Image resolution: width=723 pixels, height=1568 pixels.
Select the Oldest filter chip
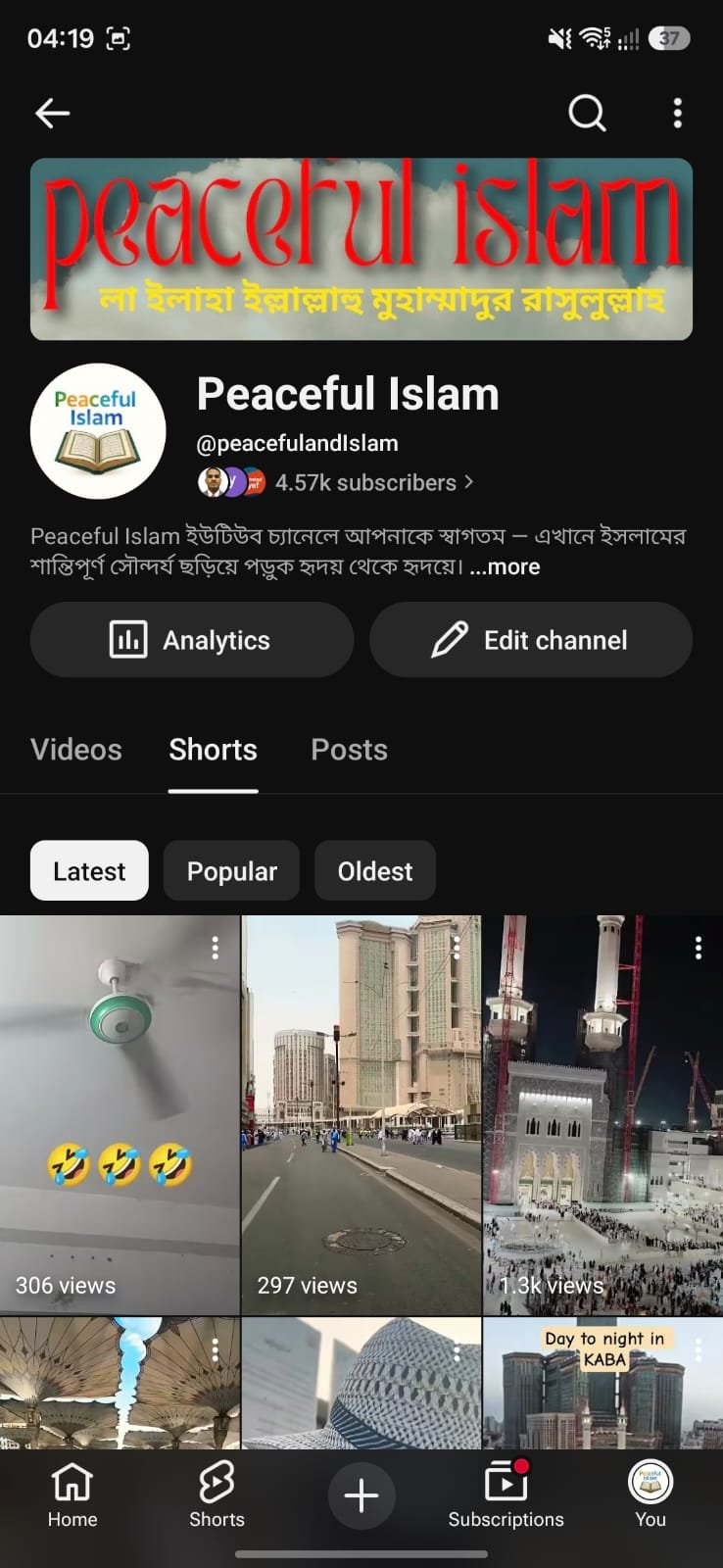click(375, 870)
